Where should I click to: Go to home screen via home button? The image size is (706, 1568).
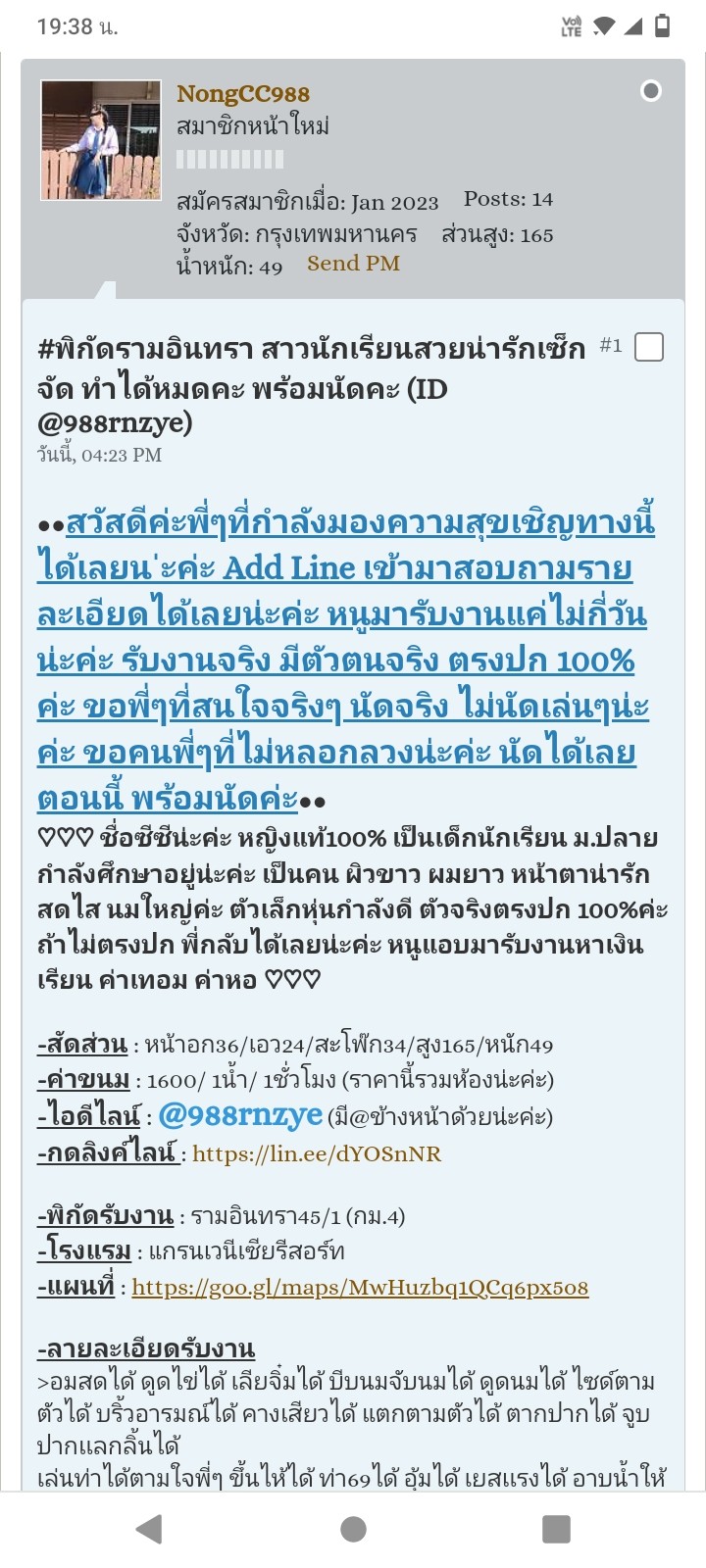click(x=353, y=1529)
